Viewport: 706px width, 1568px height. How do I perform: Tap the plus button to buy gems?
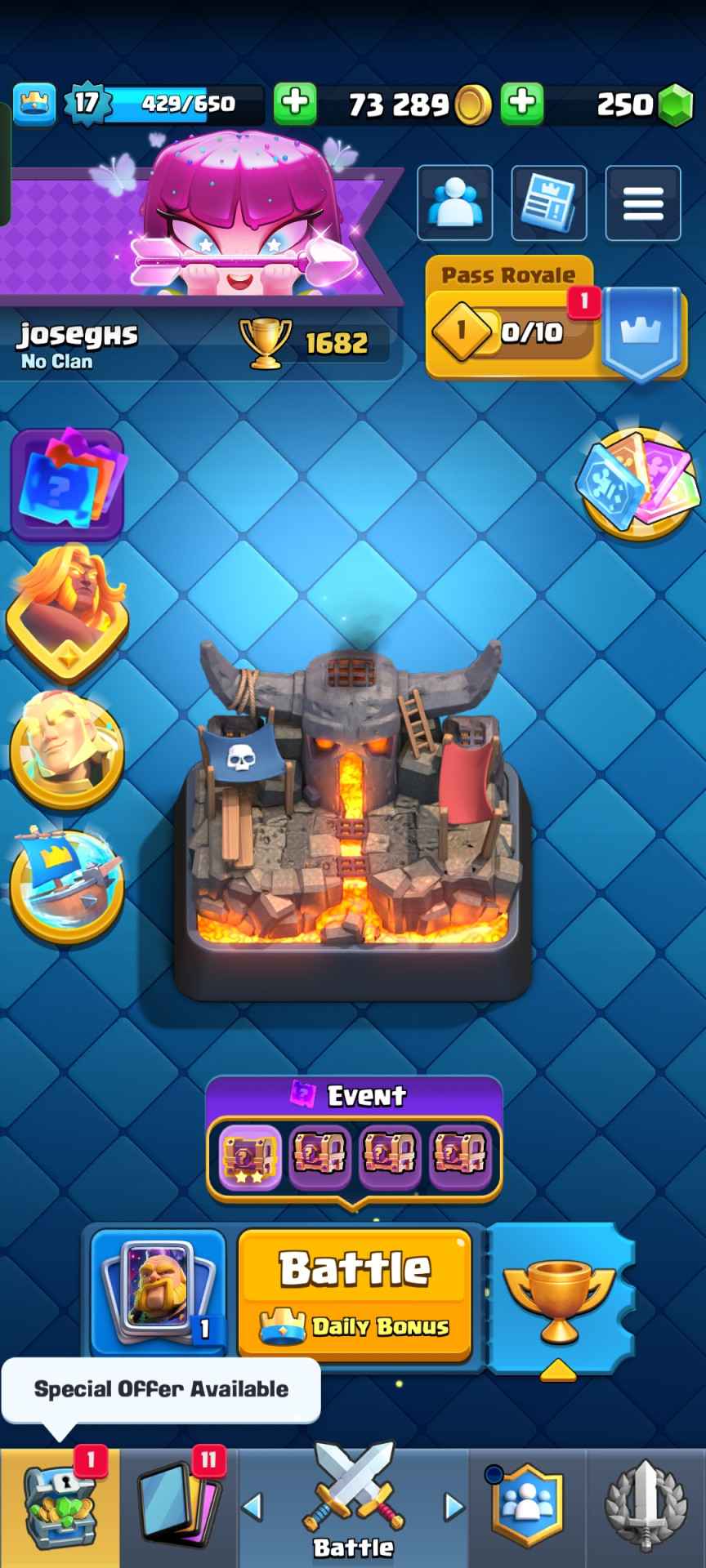pyautogui.click(x=522, y=103)
